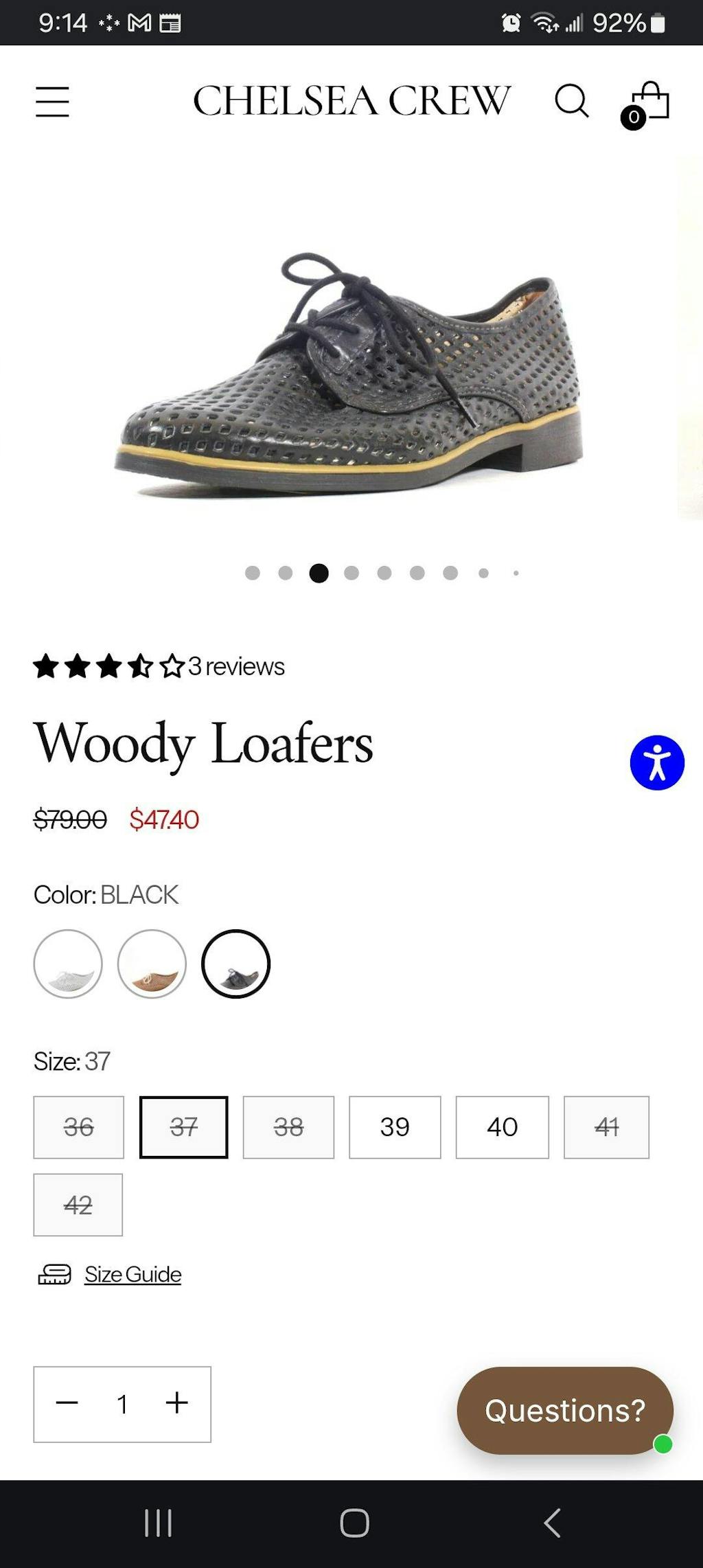Choose size 42

click(78, 1205)
